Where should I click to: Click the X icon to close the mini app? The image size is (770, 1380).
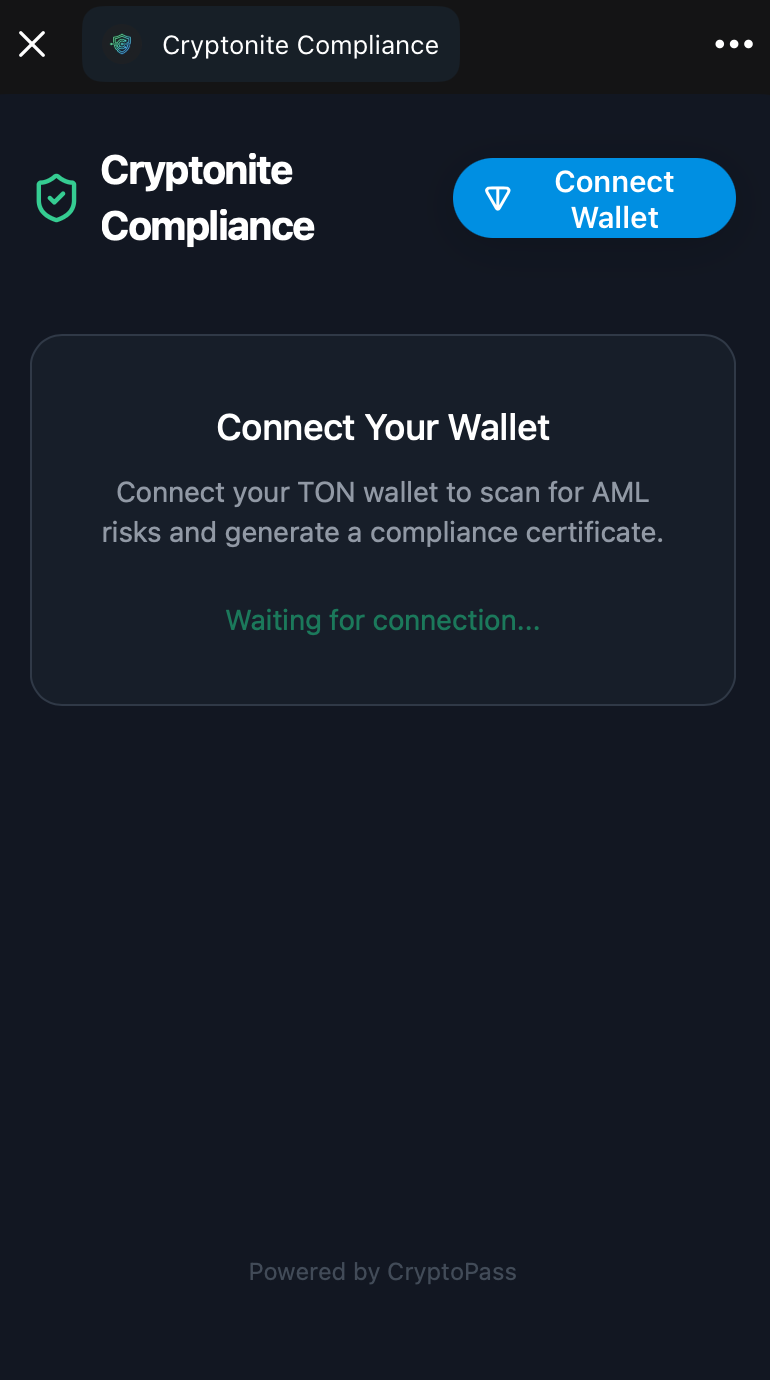pyautogui.click(x=31, y=44)
